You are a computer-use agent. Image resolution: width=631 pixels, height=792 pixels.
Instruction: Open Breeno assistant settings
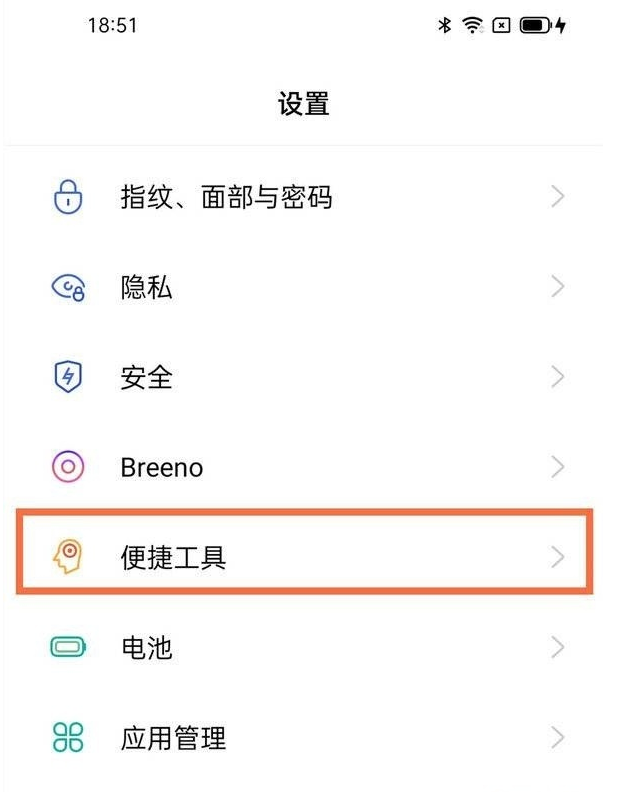(161, 467)
